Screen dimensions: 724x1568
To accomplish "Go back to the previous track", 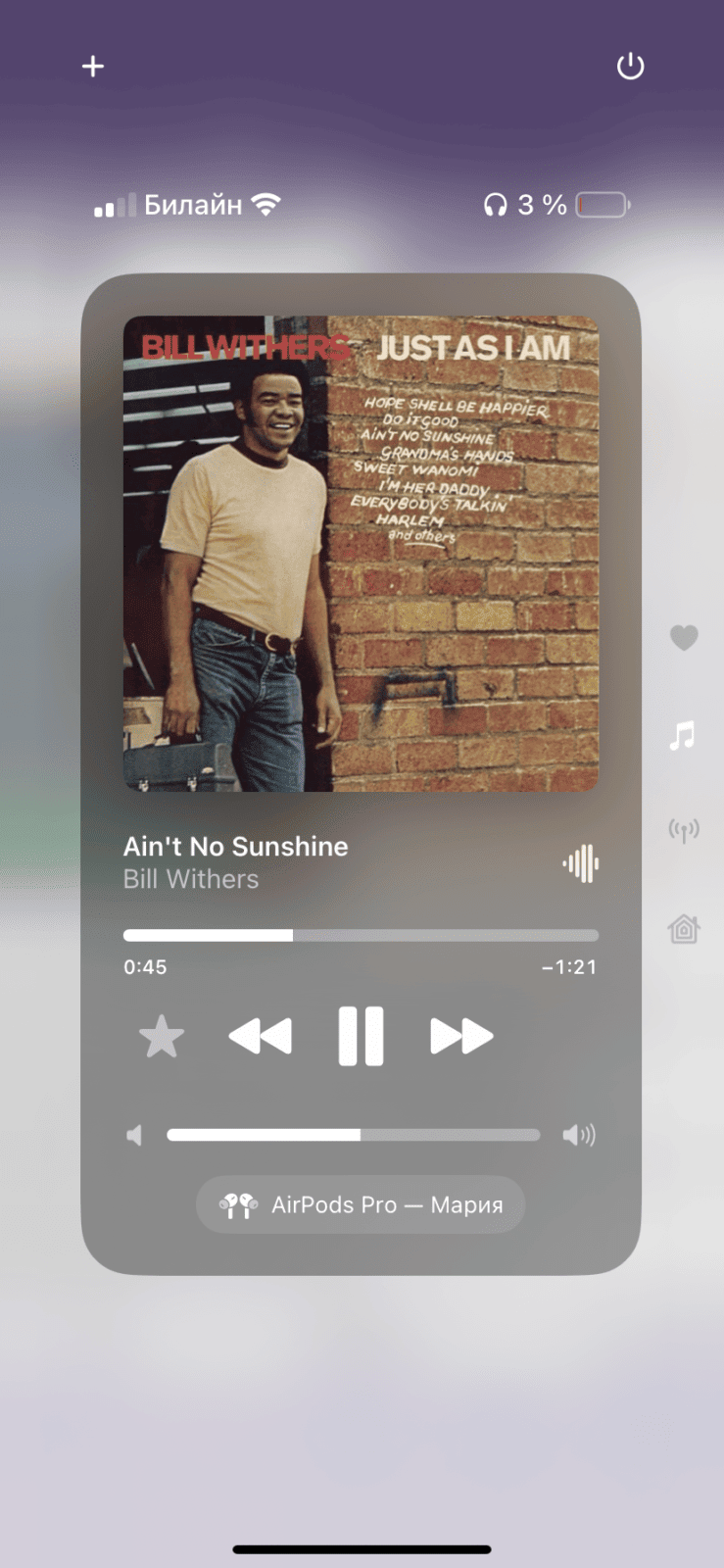I will point(261,1036).
